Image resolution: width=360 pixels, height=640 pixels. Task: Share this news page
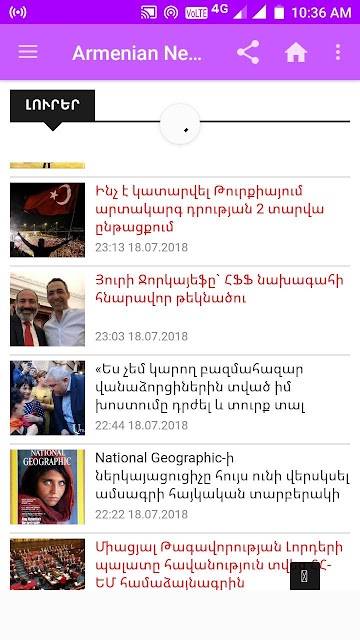pyautogui.click(x=248, y=52)
